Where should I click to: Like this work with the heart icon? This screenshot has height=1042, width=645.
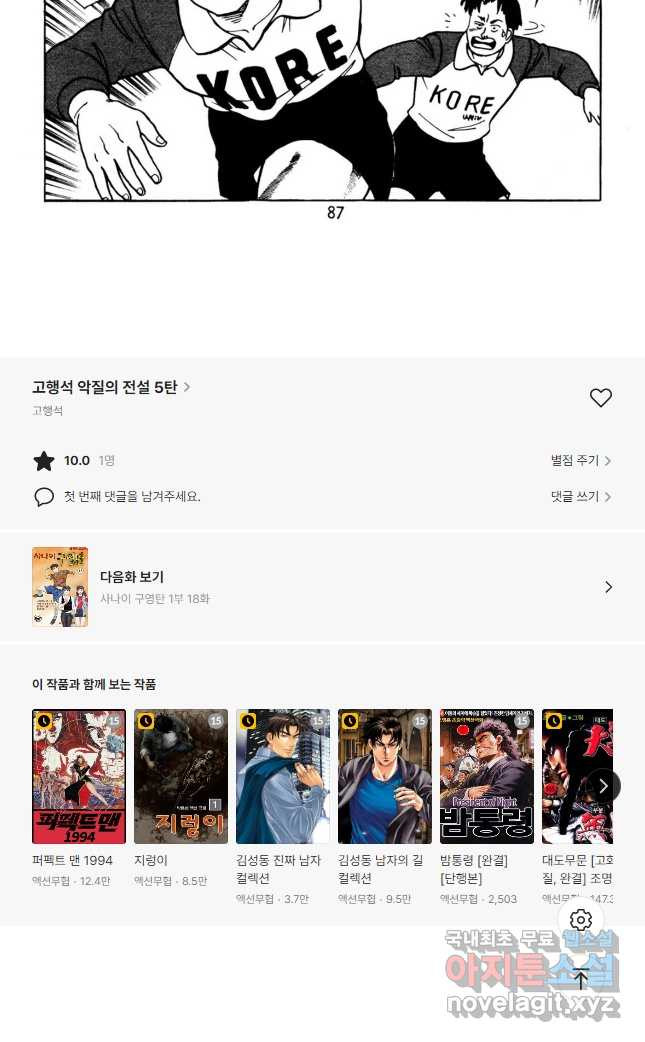point(600,398)
